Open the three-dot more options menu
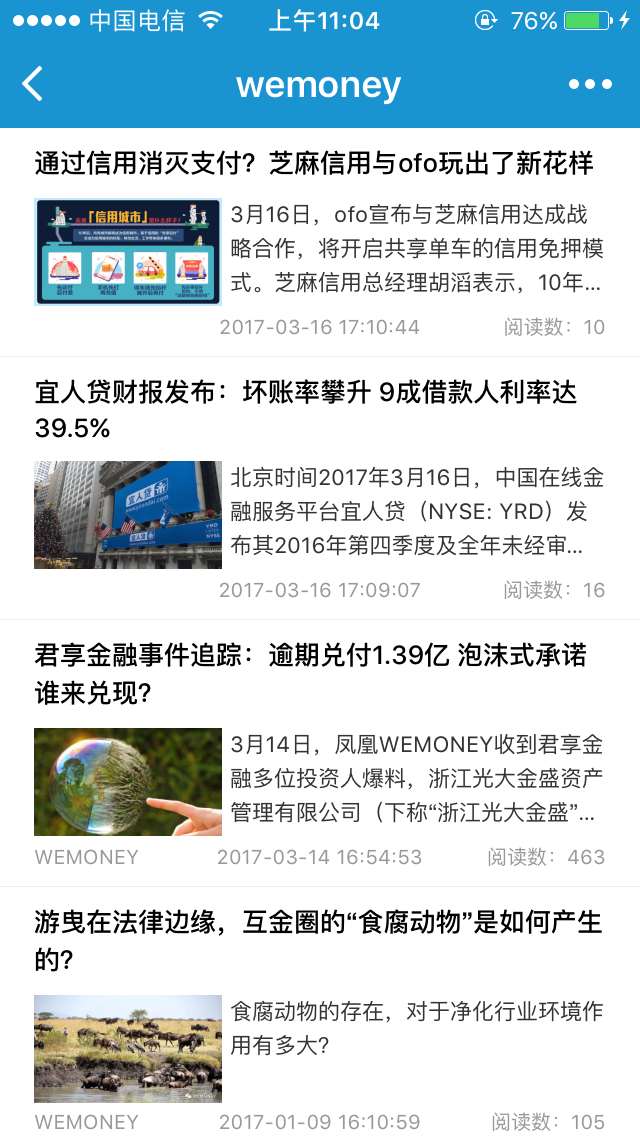This screenshot has width=640, height=1136. tap(590, 85)
